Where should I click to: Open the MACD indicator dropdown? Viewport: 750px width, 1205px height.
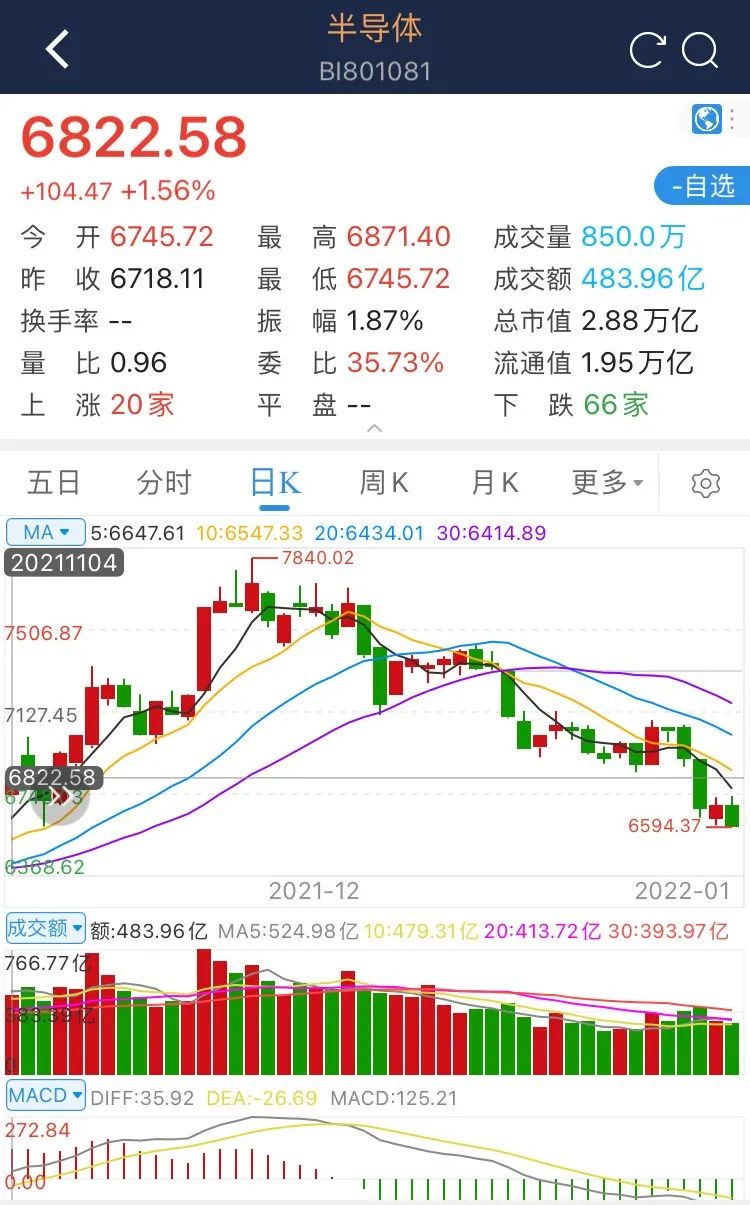coord(46,1095)
